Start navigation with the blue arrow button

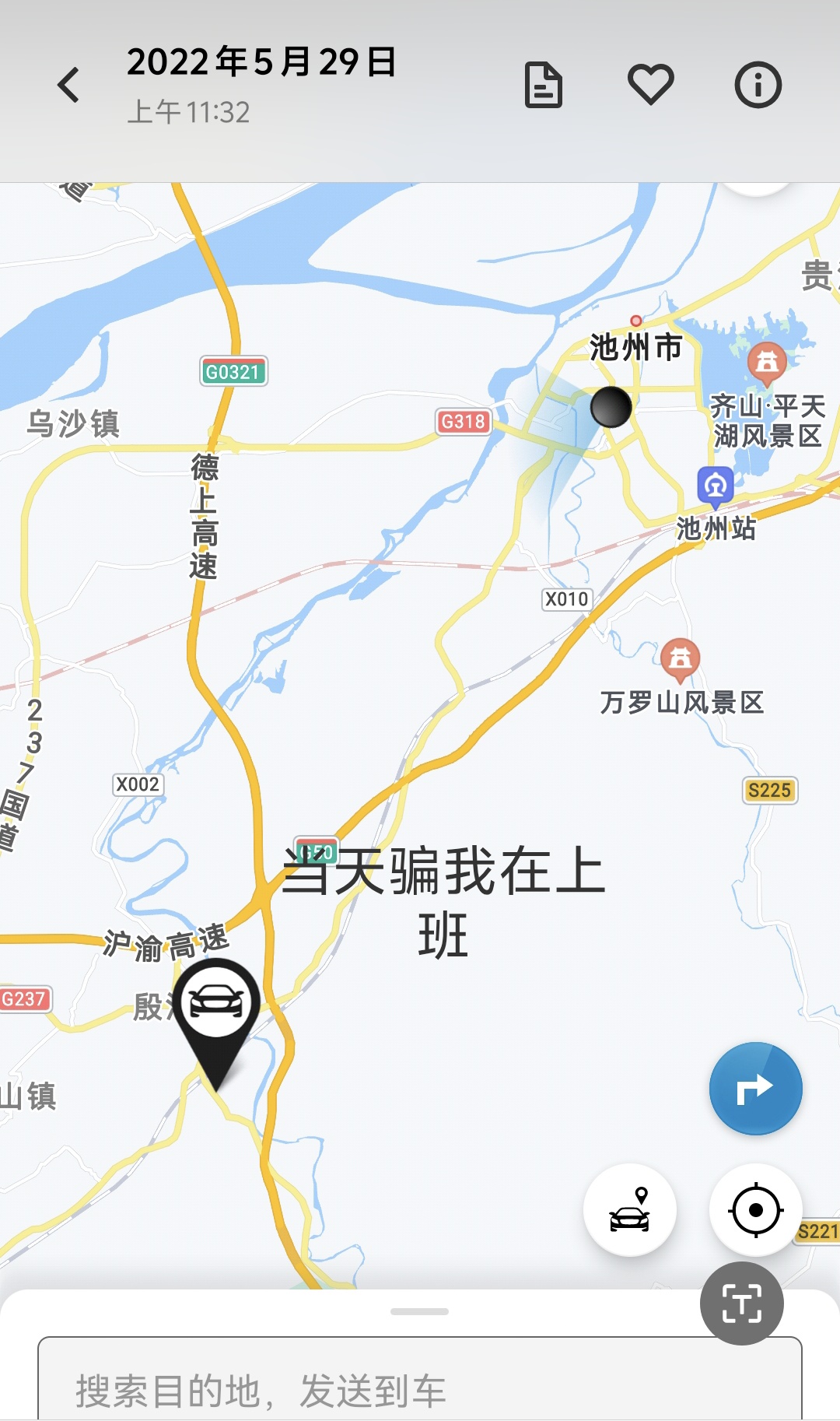(755, 1088)
